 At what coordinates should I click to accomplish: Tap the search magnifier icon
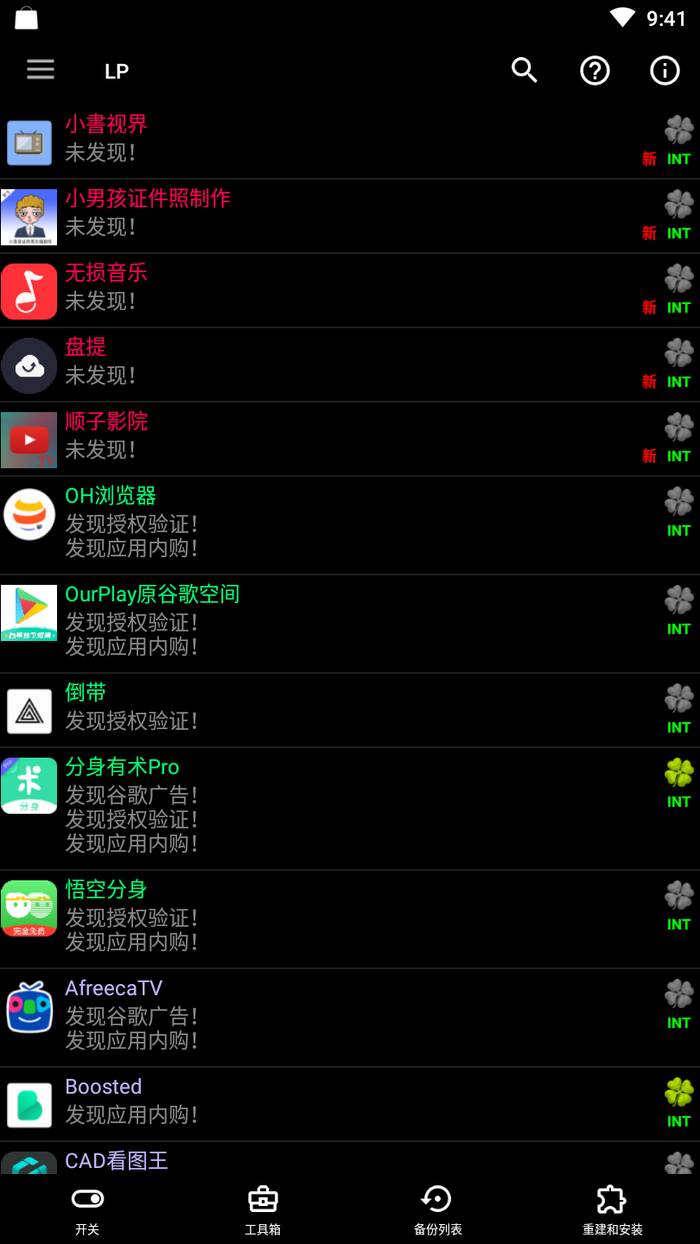[x=525, y=70]
